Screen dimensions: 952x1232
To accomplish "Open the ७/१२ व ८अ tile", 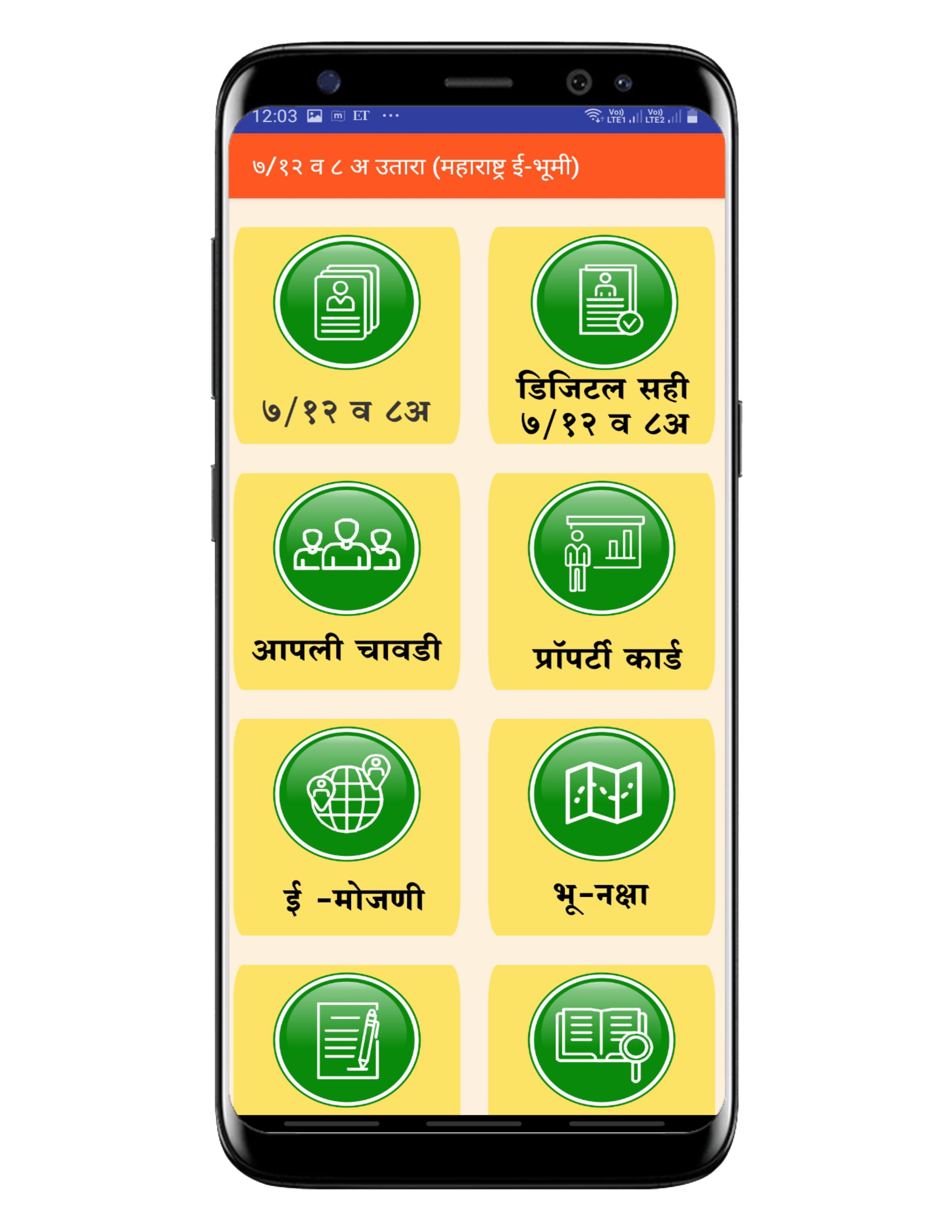I will 347,335.
